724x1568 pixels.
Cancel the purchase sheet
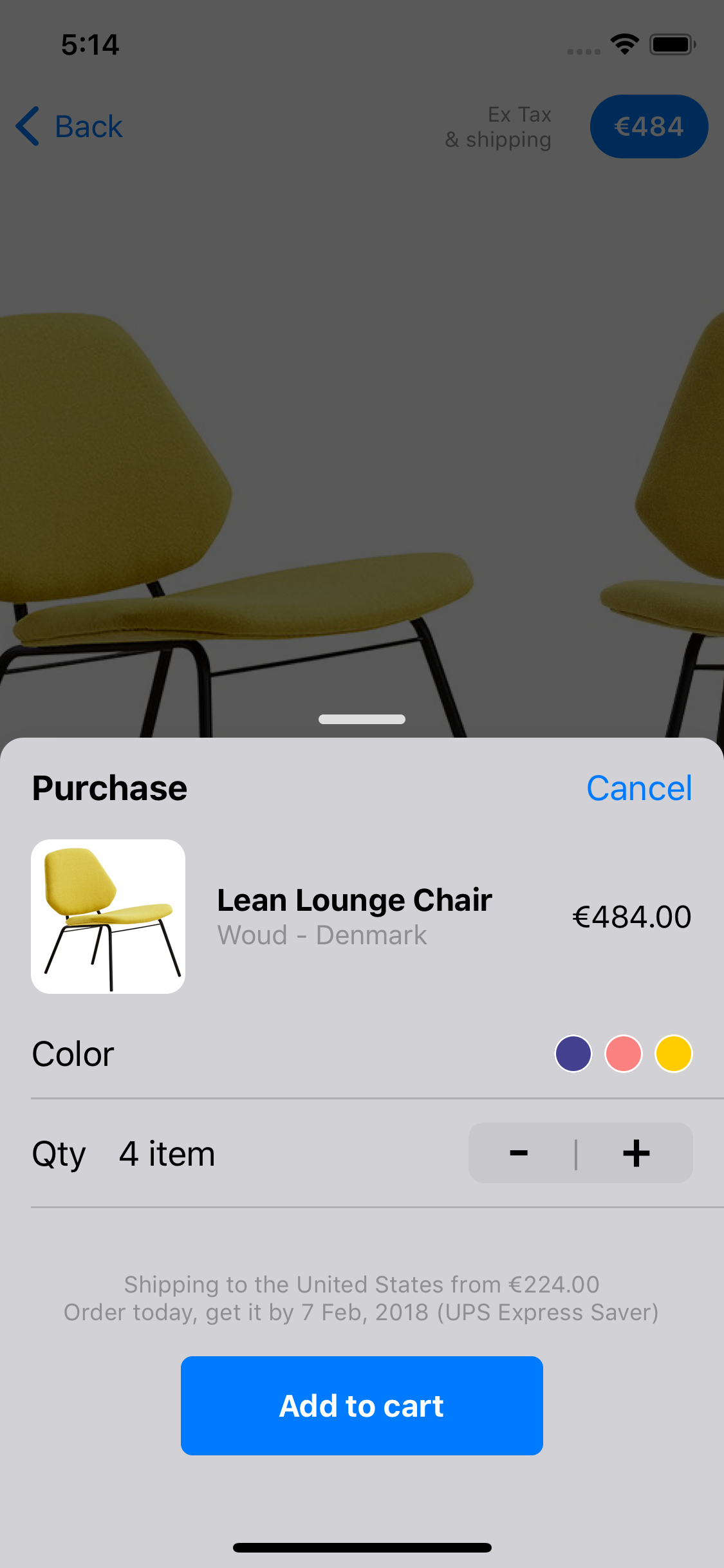tap(638, 788)
